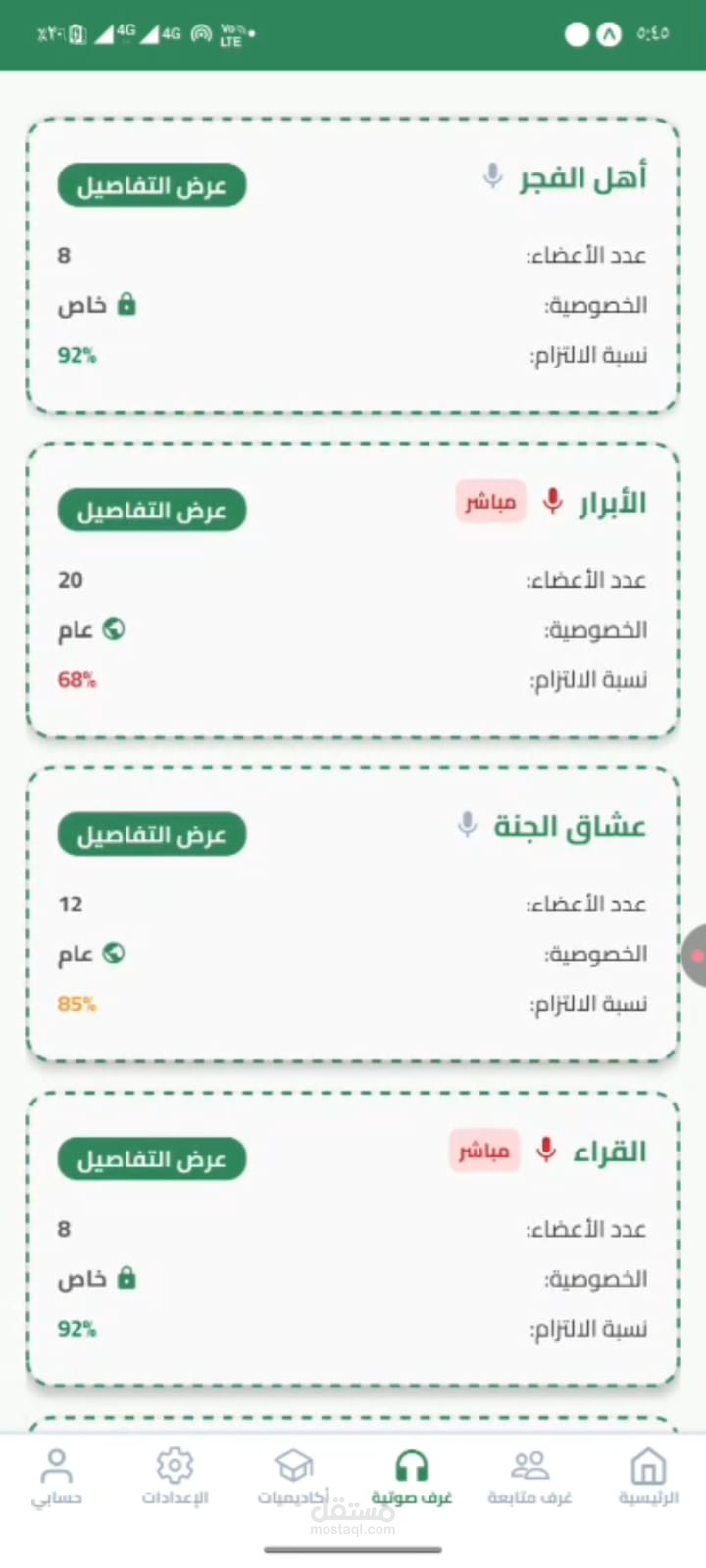Open the أكاديميات tab
Screen dimensions: 706x1568
(293, 1478)
